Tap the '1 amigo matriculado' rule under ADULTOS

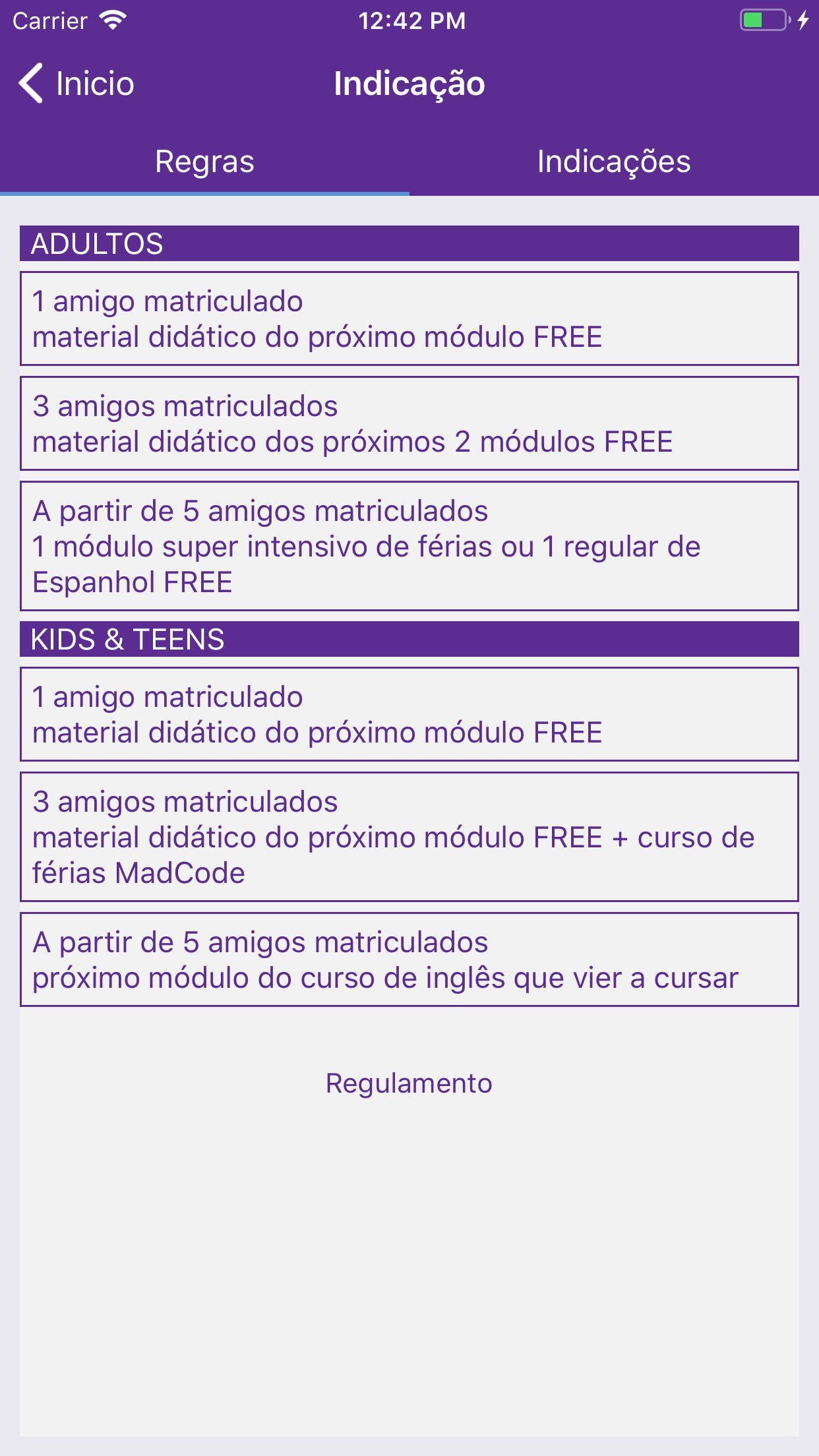click(409, 318)
